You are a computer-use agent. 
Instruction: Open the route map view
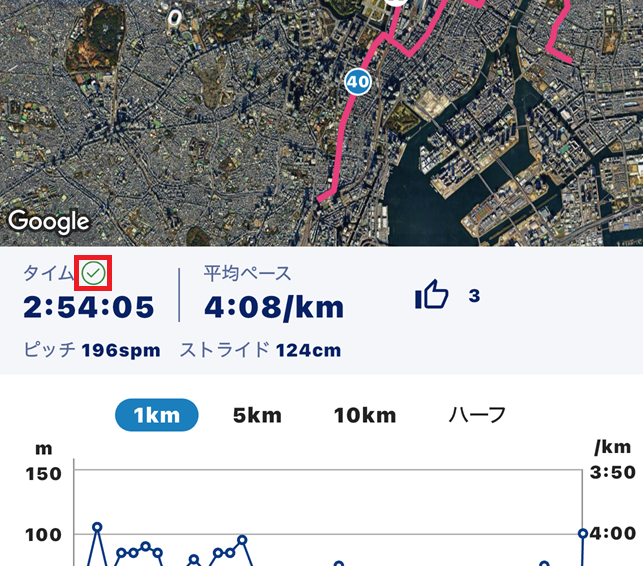pos(320,120)
